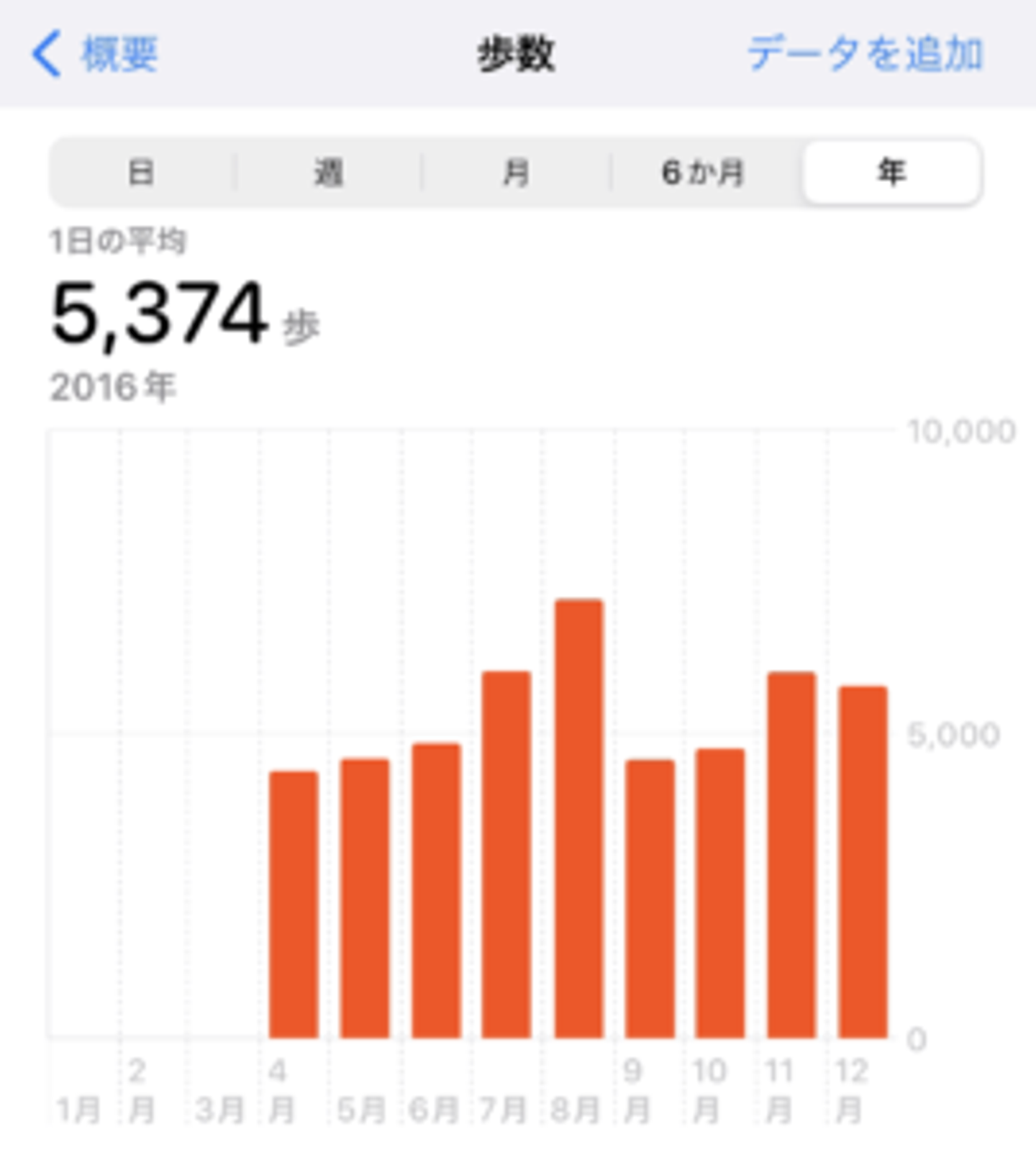The image size is (1036, 1160).
Task: Switch to the 日 view
Action: point(141,173)
